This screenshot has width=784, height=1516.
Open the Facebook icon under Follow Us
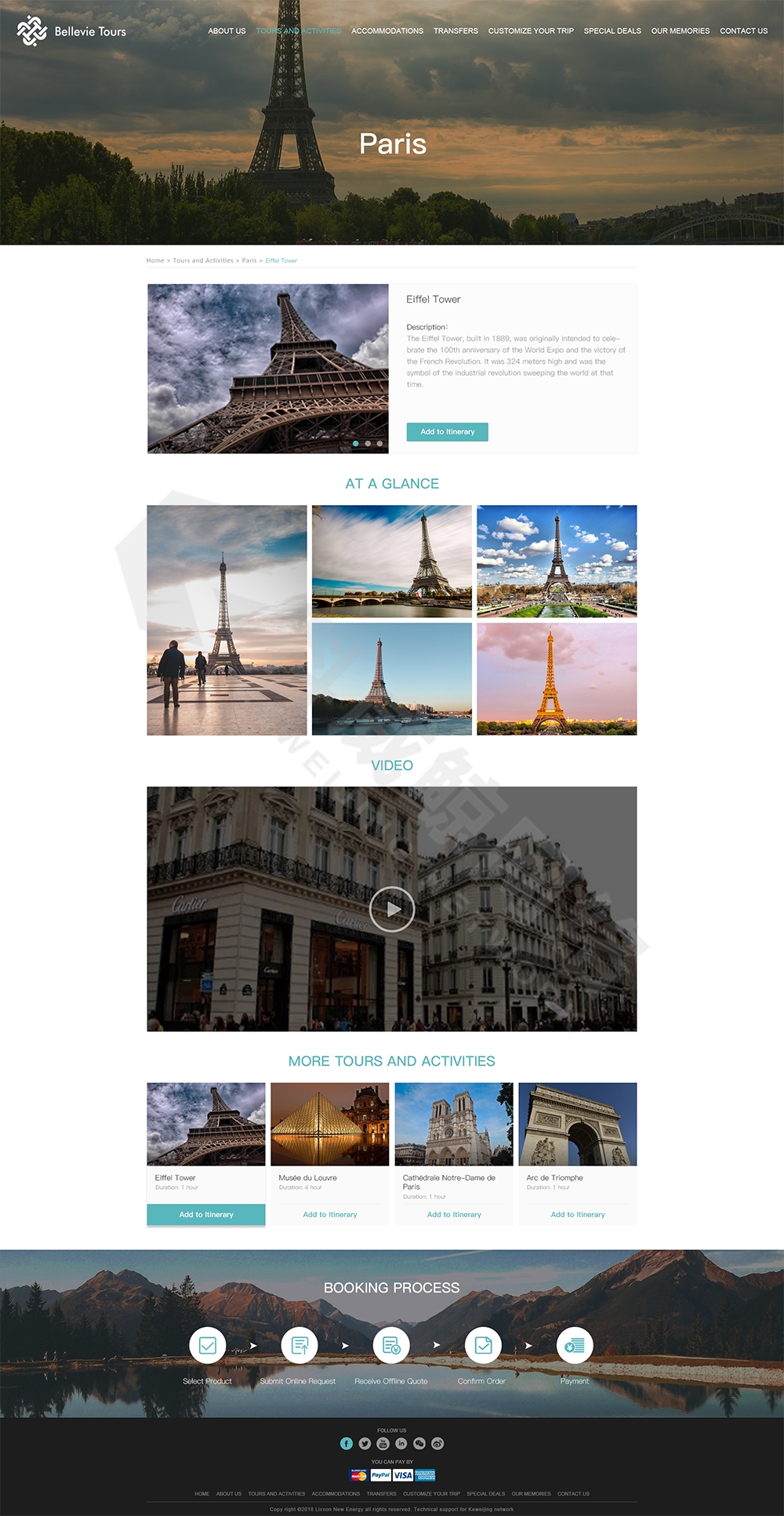pos(347,1444)
